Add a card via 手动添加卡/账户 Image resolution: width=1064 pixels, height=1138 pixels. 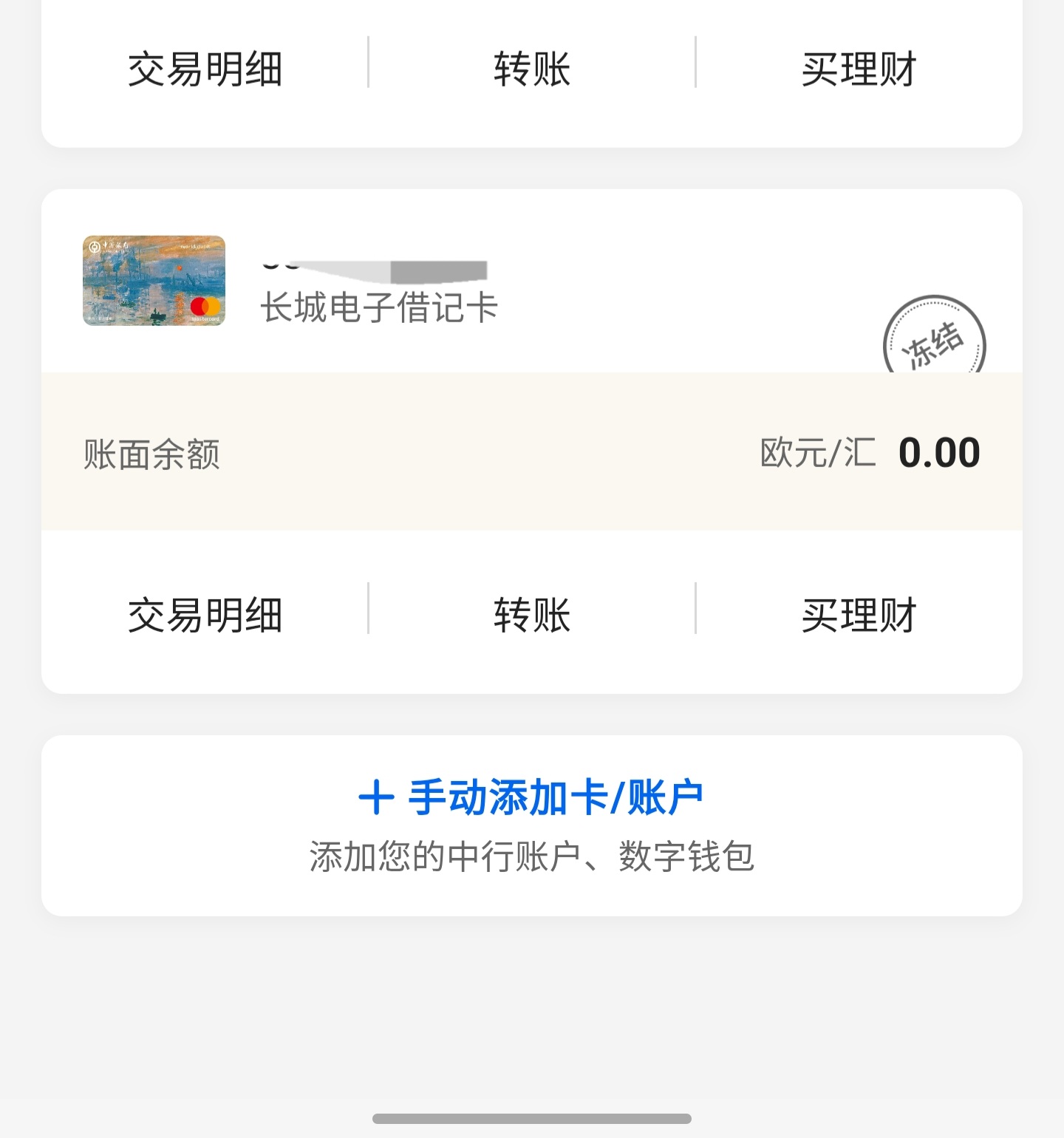tap(531, 798)
